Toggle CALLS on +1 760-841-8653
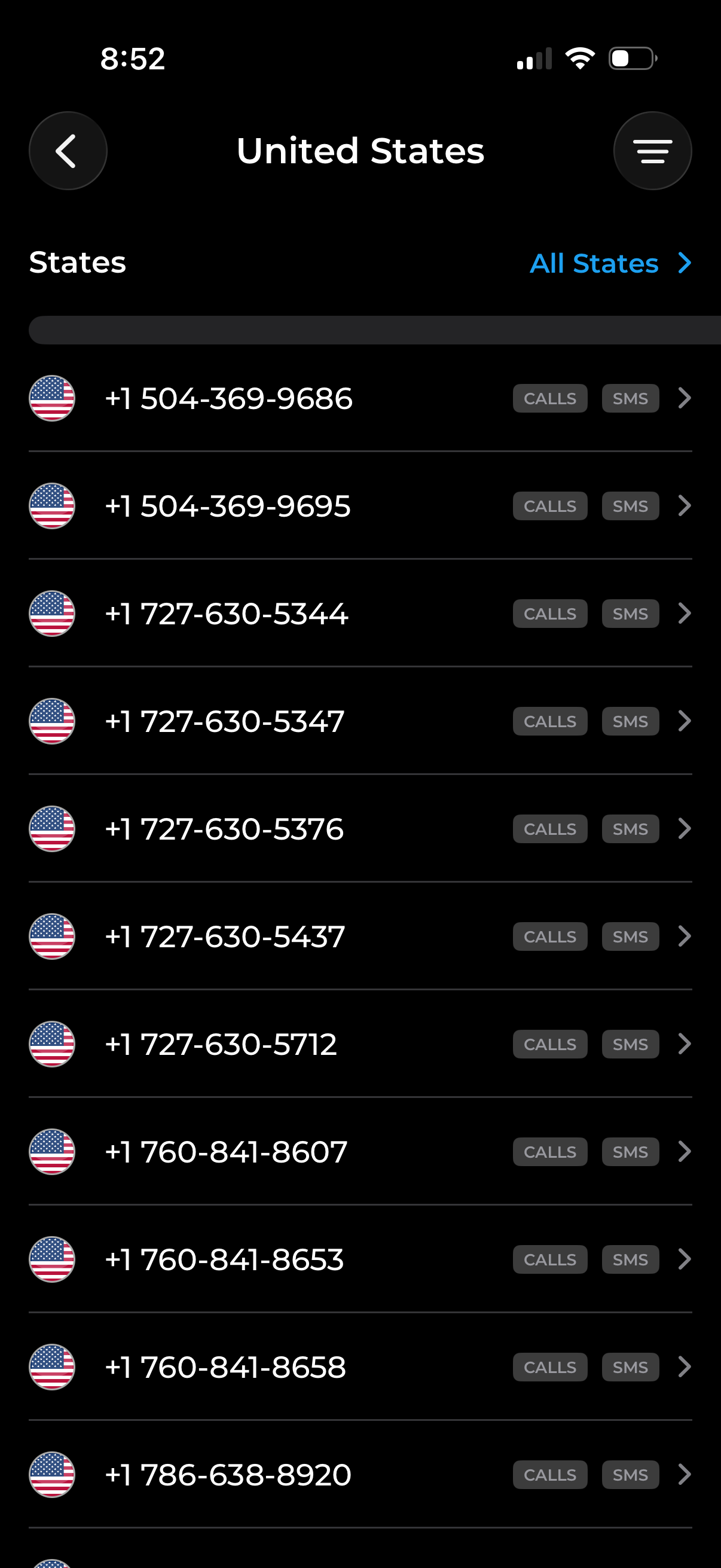This screenshot has width=721, height=1568. tap(549, 1259)
